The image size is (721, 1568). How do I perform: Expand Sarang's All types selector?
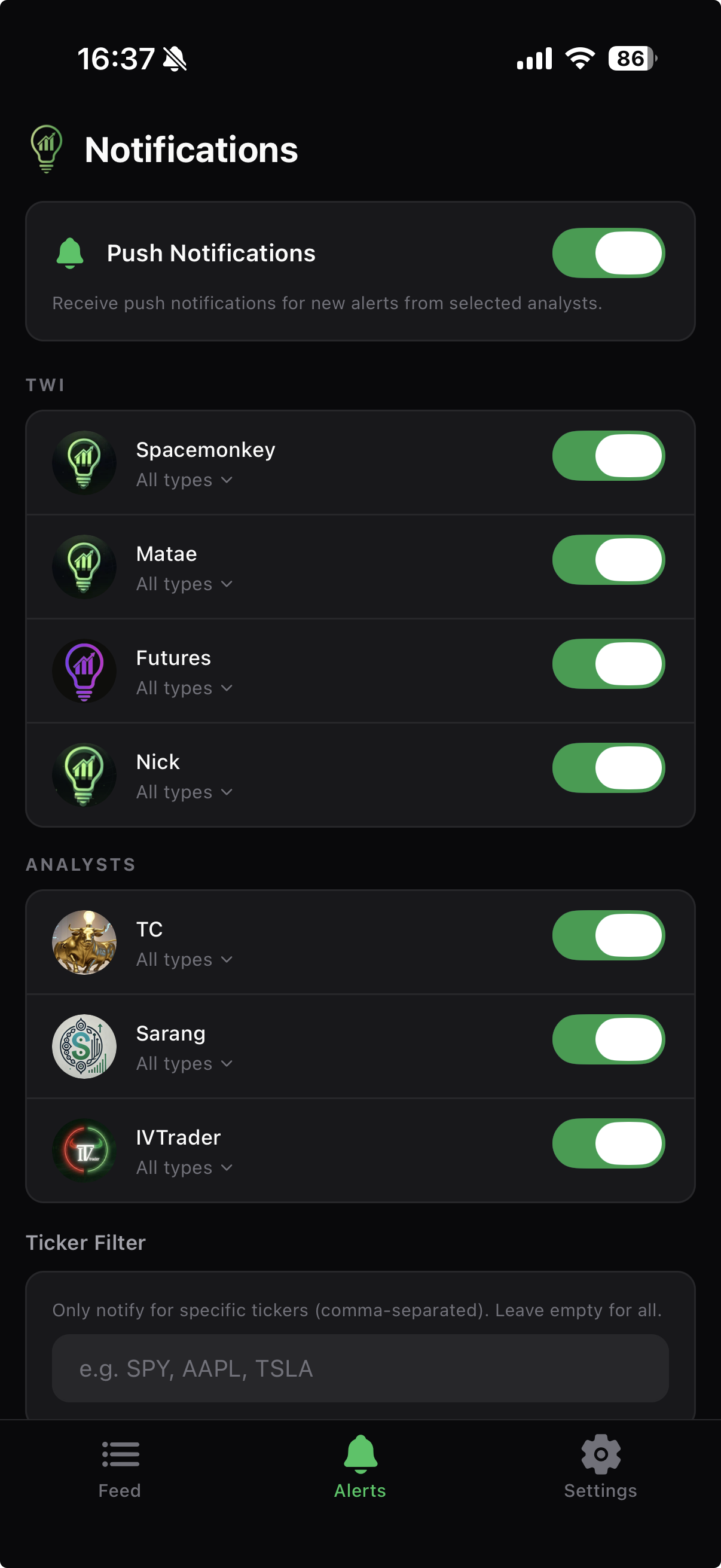184,1063
